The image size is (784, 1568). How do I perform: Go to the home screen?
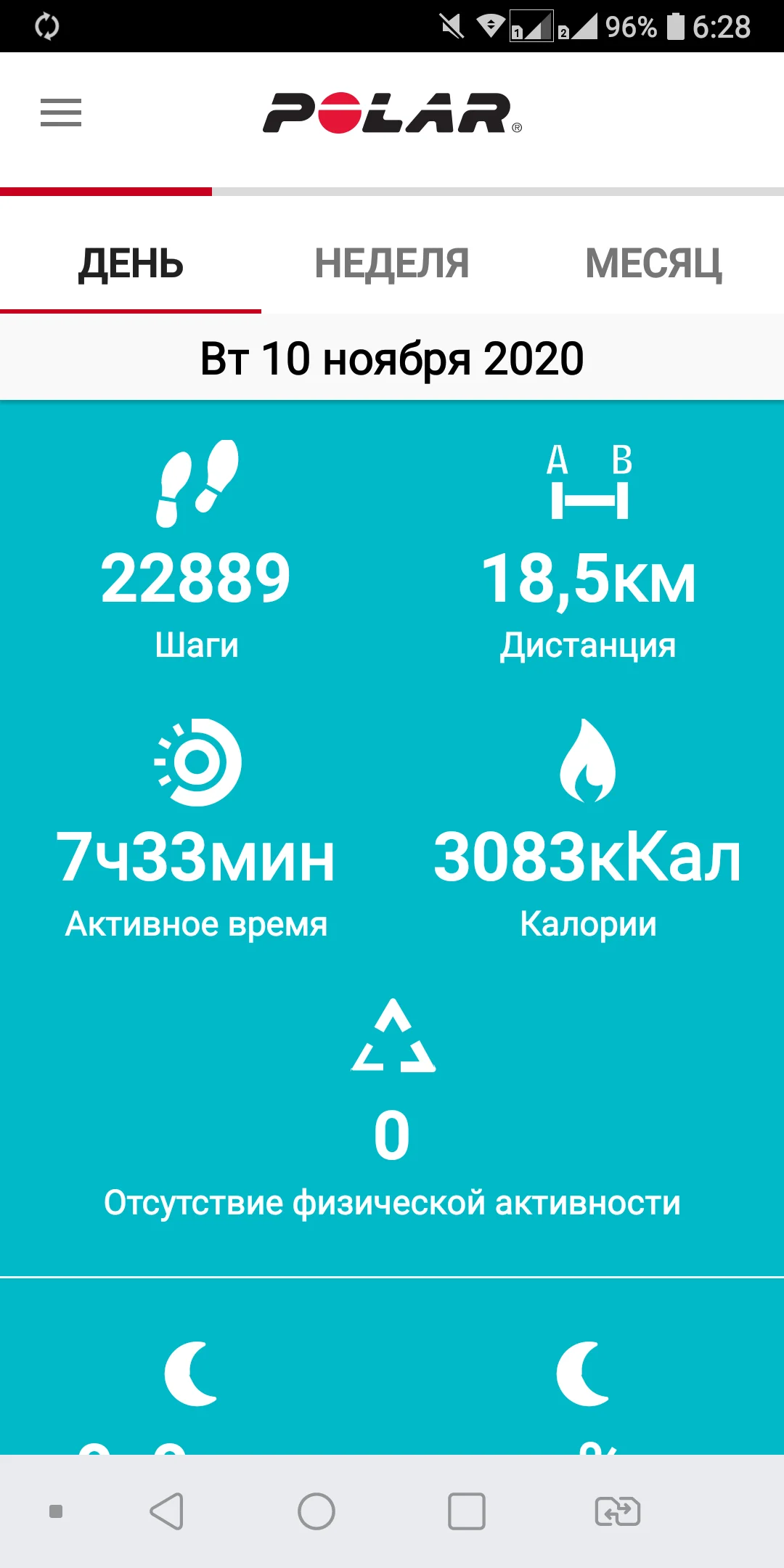[x=317, y=1511]
